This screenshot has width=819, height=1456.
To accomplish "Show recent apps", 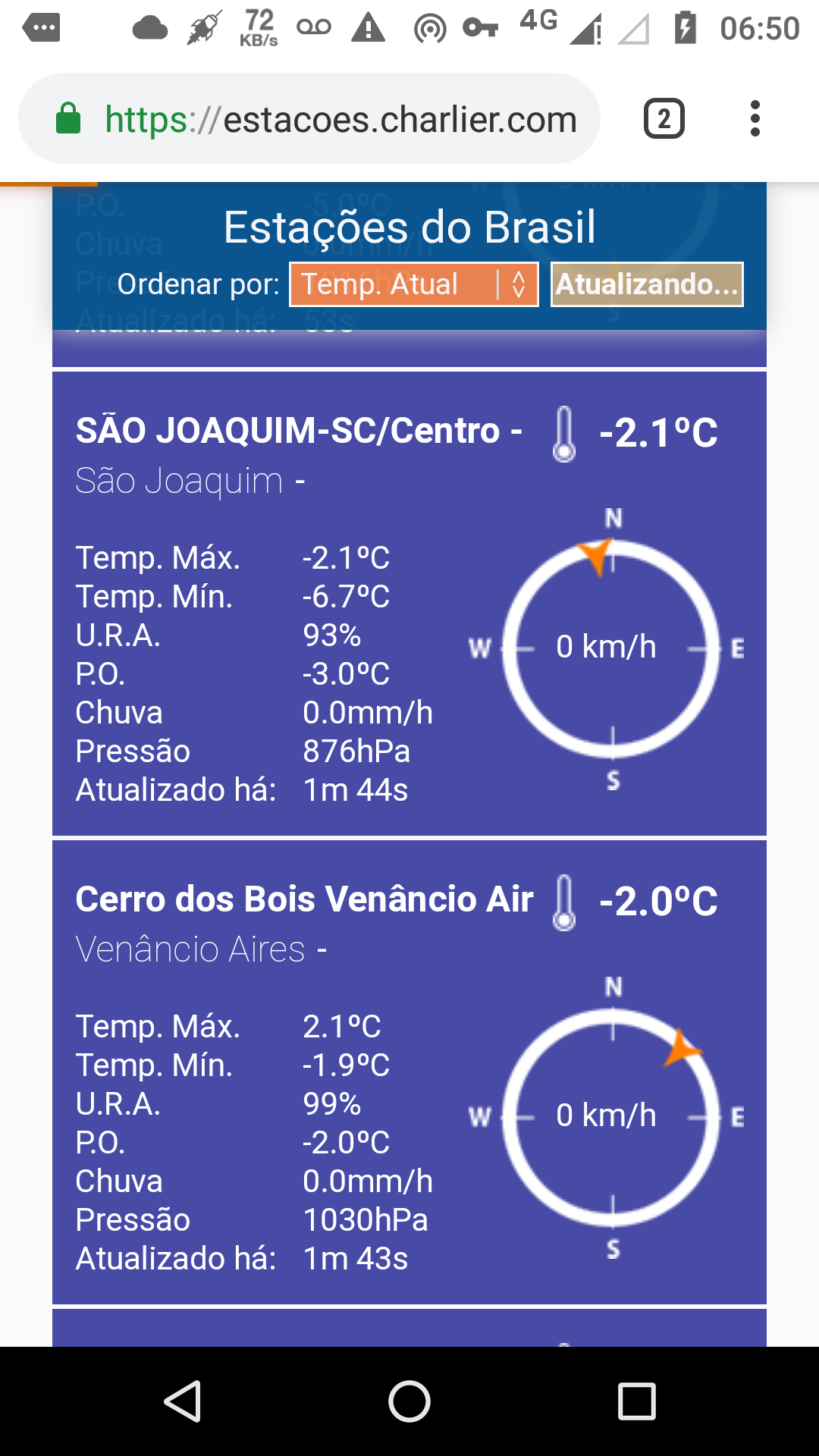I will [x=636, y=1401].
